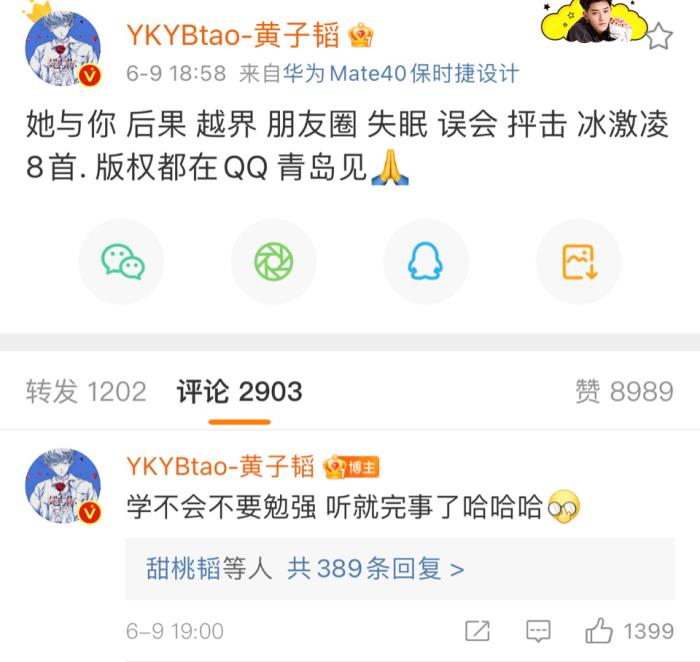This screenshot has height=662, width=700.
Task: Open the YKYBtao-黄子韬 profile from the post header
Action: coord(234,36)
